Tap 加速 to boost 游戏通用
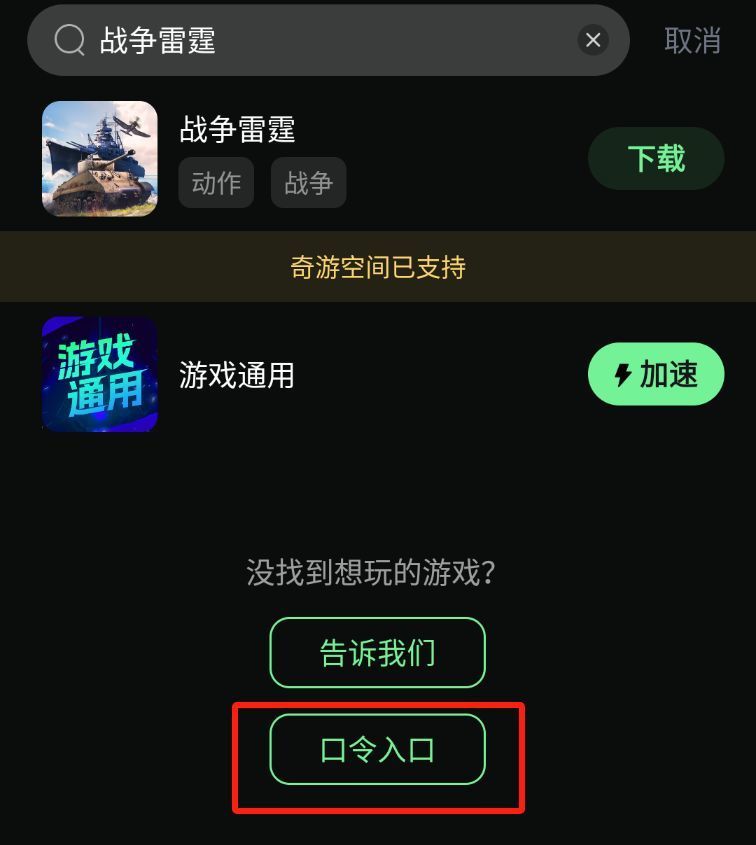This screenshot has height=845, width=756. click(655, 374)
